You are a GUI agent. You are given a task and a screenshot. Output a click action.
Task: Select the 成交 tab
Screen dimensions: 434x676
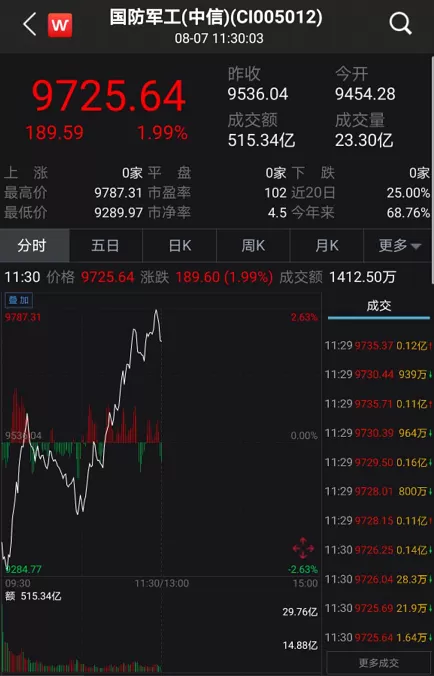click(379, 307)
